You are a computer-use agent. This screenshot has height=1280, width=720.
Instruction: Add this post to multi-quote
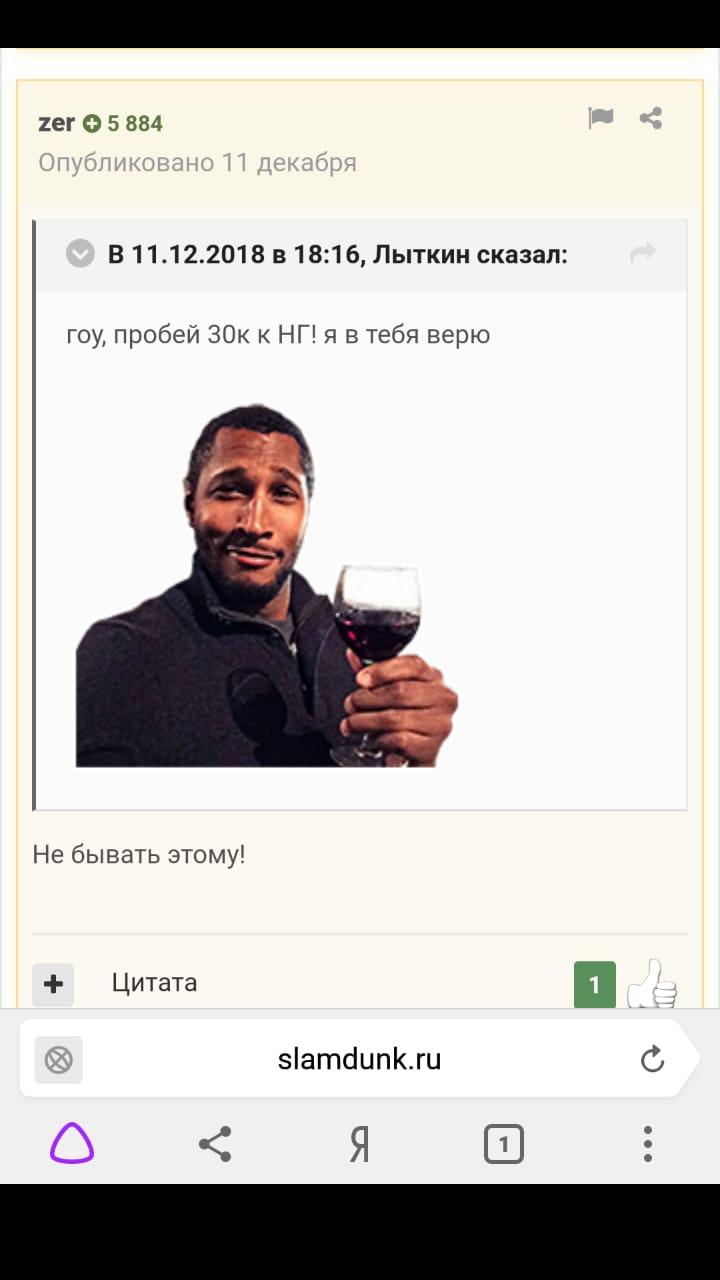[53, 984]
